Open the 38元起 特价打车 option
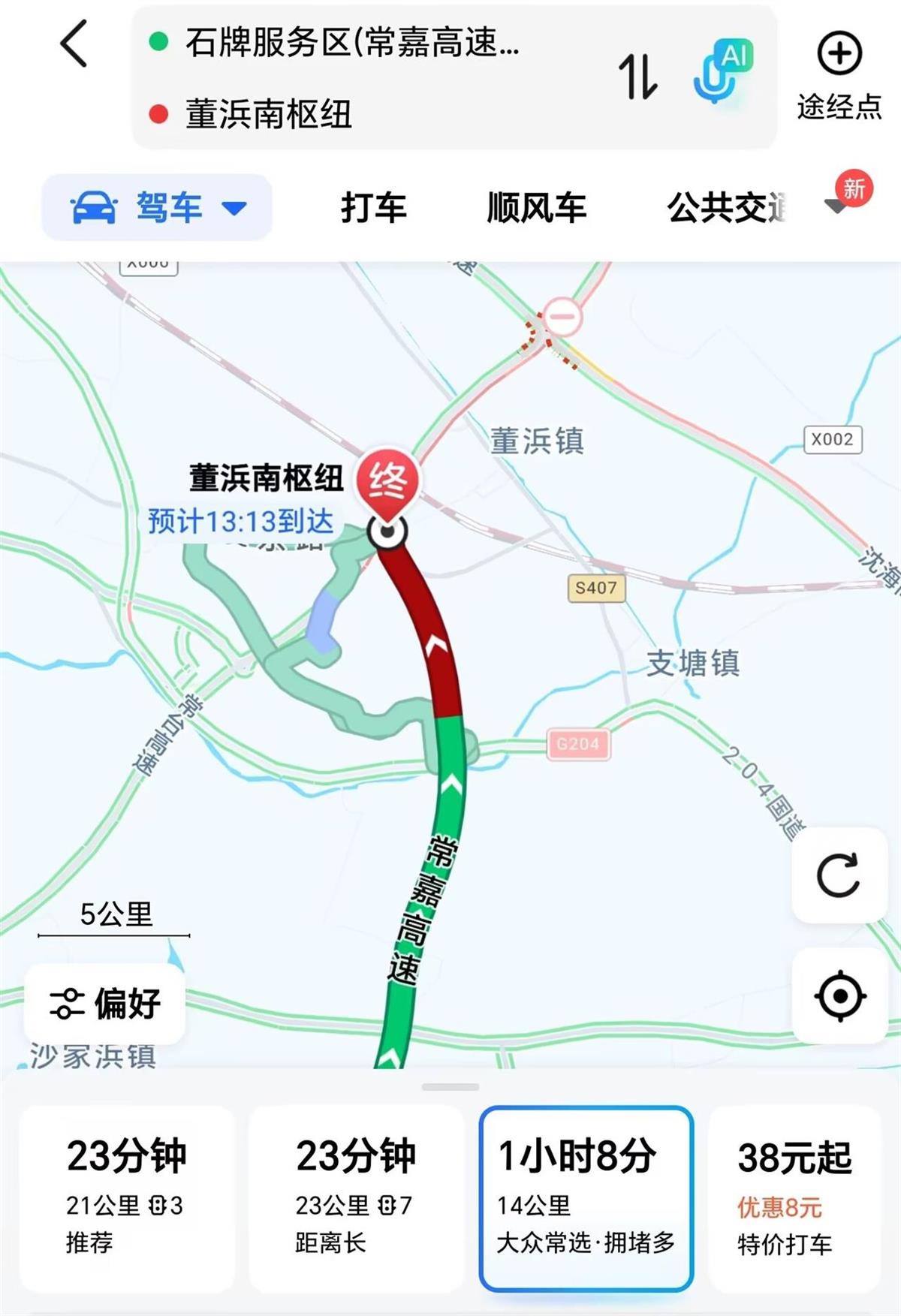Screen dimensions: 901x1316 pos(794,1198)
